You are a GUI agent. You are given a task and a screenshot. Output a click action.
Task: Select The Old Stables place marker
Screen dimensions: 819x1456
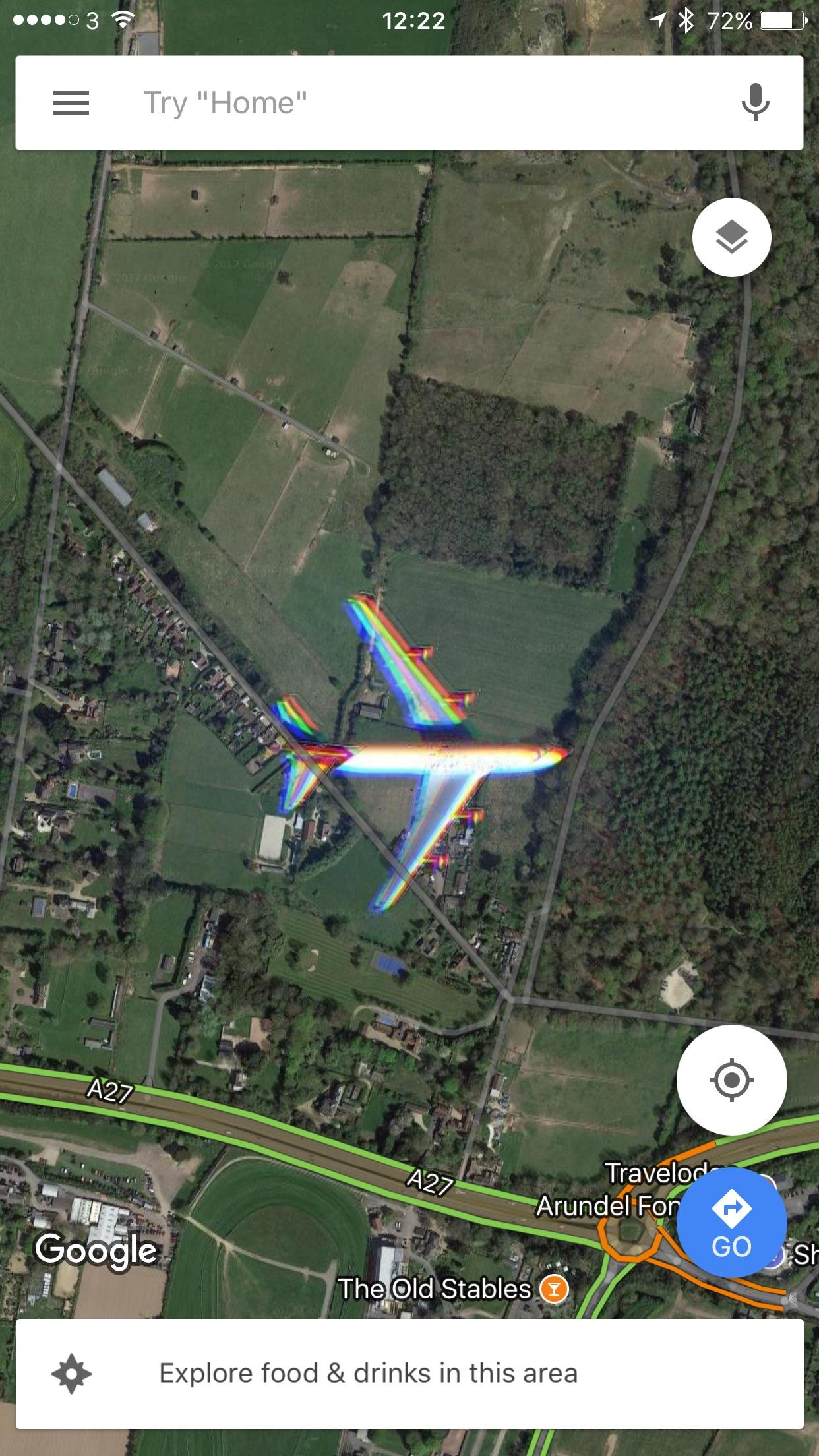coord(553,1289)
